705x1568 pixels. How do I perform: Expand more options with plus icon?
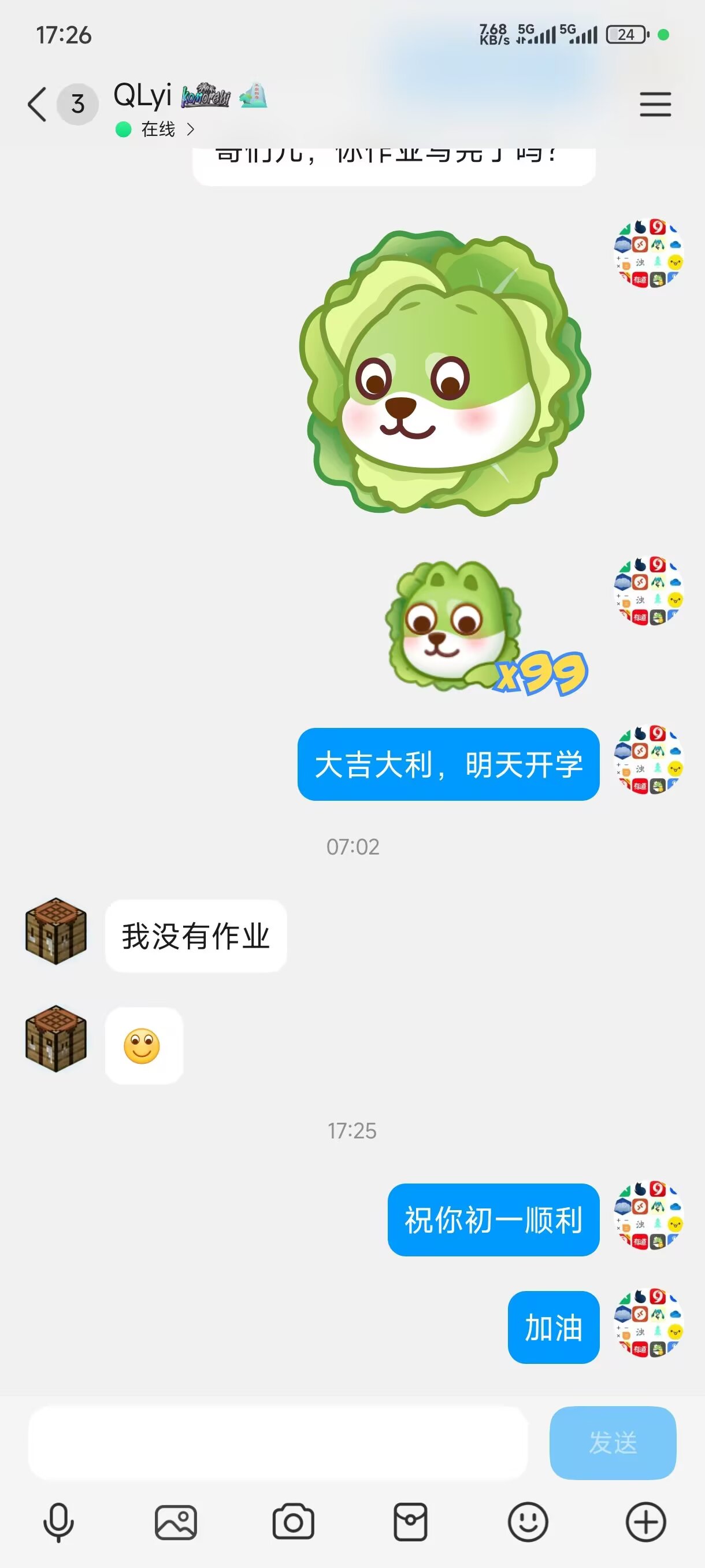click(x=645, y=1522)
